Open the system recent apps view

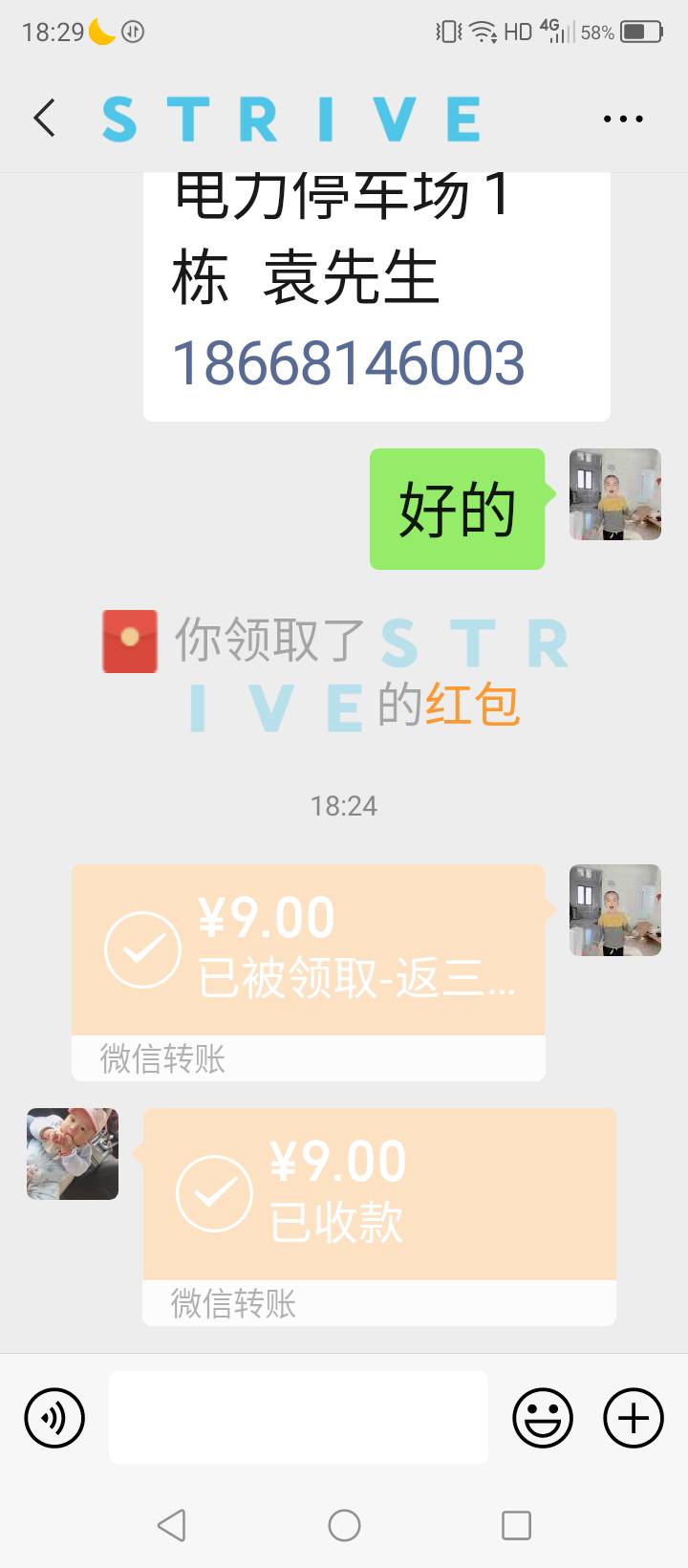(x=516, y=1525)
